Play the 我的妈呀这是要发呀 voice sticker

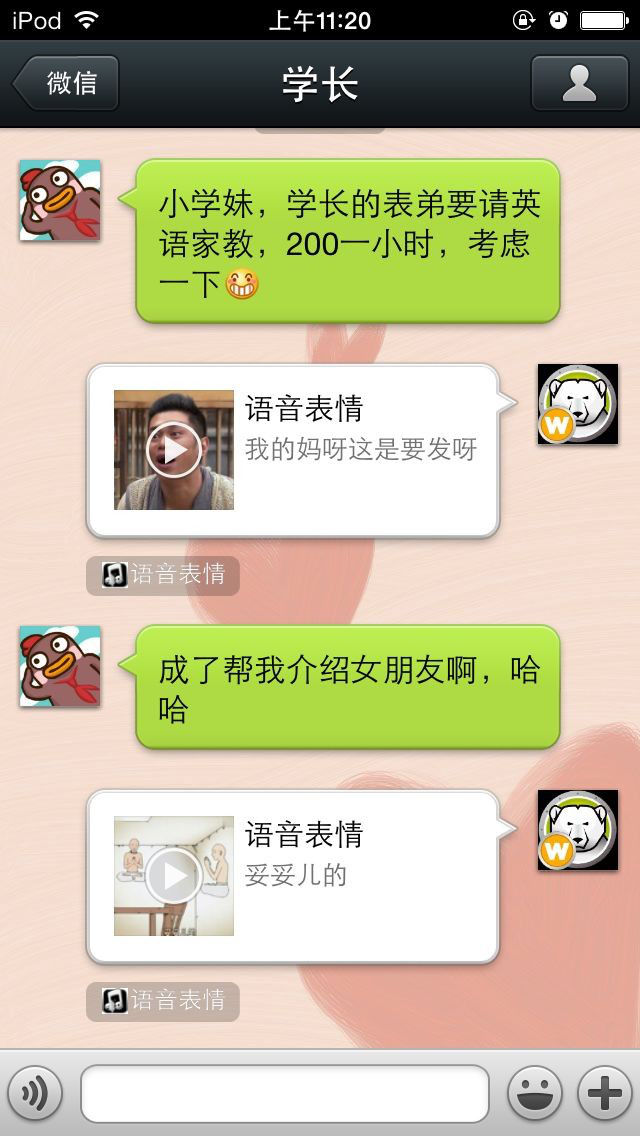coord(174,450)
